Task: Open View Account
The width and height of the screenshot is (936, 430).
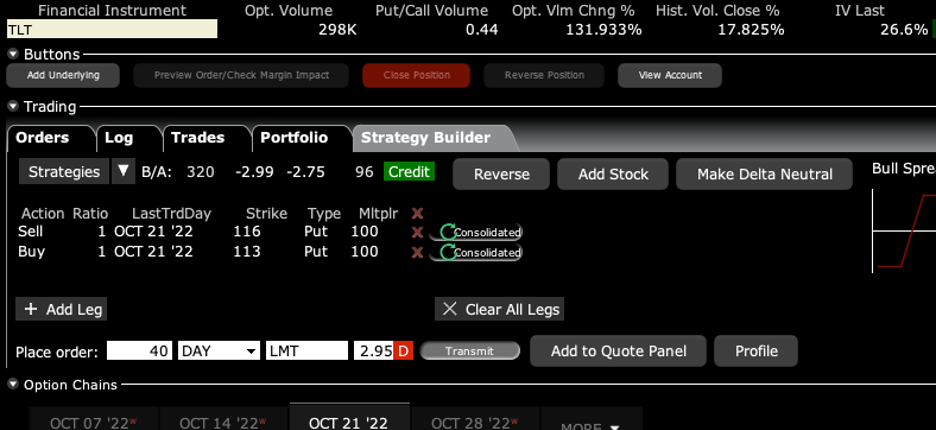Action: point(669,75)
